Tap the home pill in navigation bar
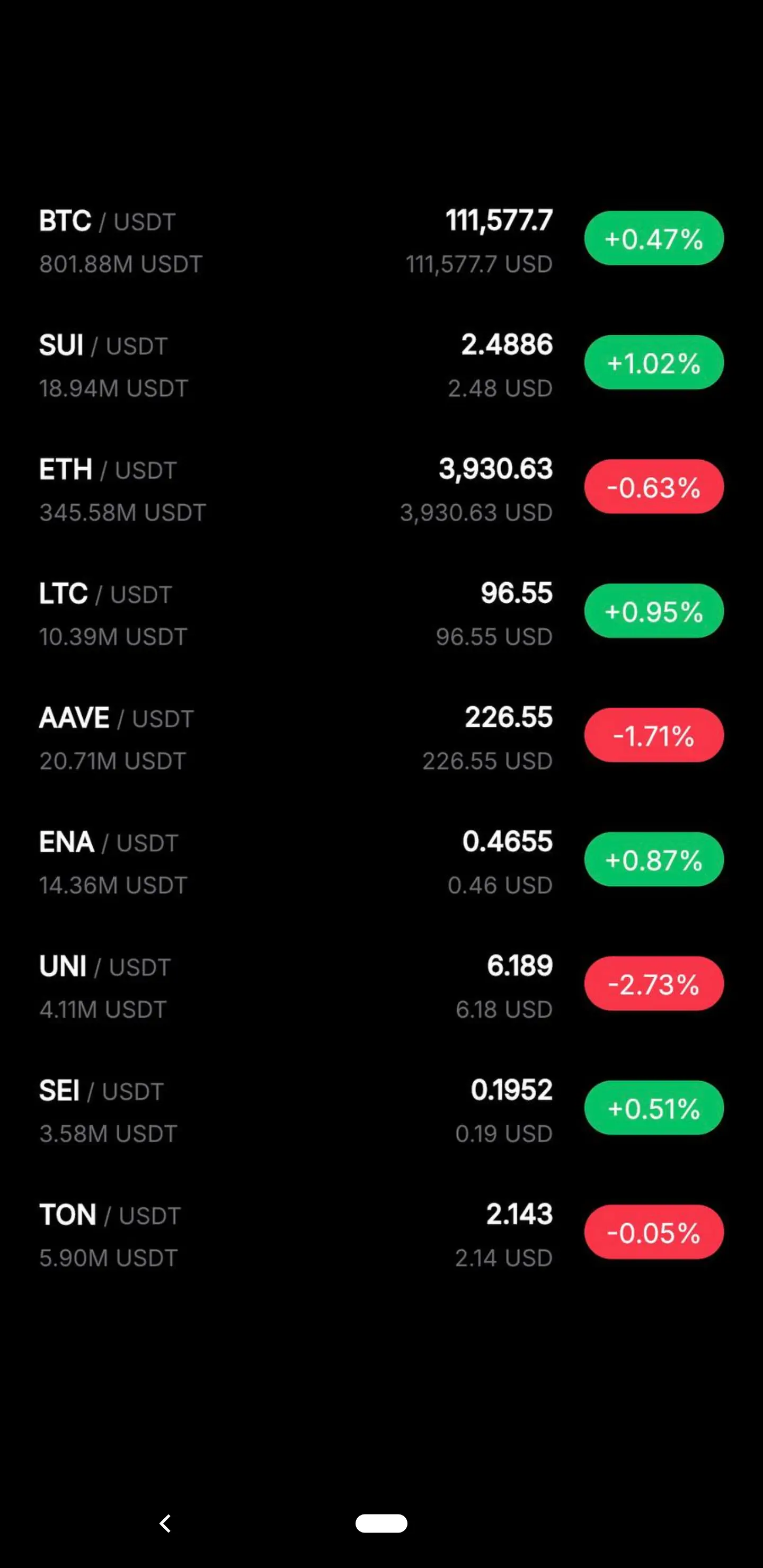 click(x=381, y=1523)
